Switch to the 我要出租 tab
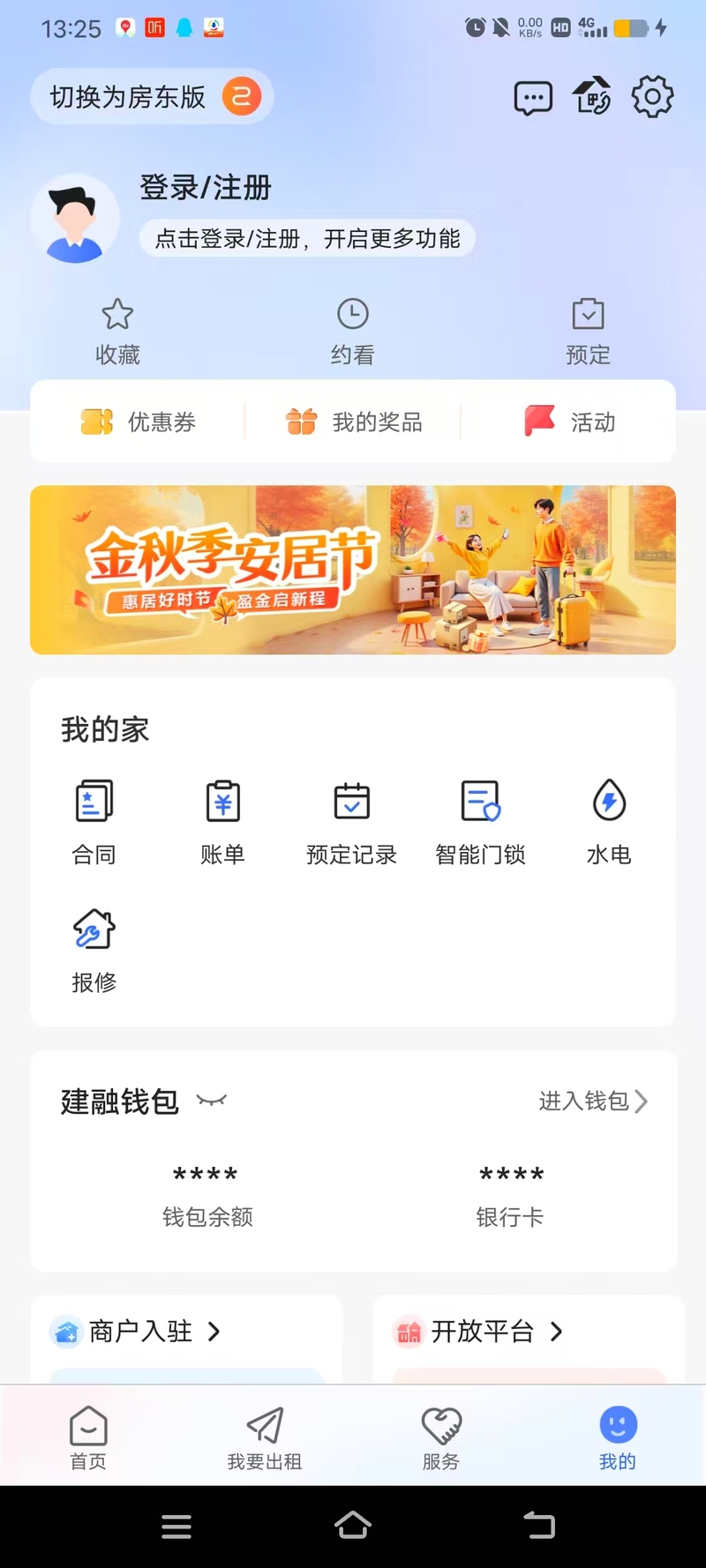Image resolution: width=706 pixels, height=1568 pixels. 265,1437
